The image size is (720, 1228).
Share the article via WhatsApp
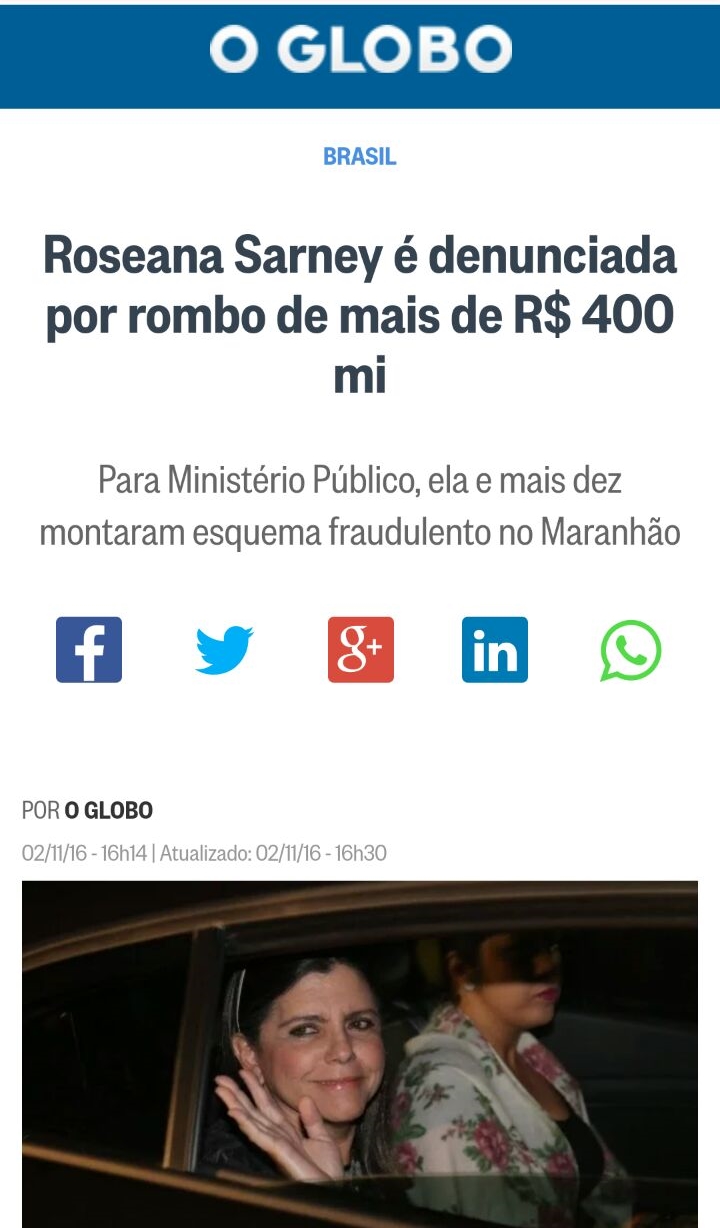[x=631, y=650]
